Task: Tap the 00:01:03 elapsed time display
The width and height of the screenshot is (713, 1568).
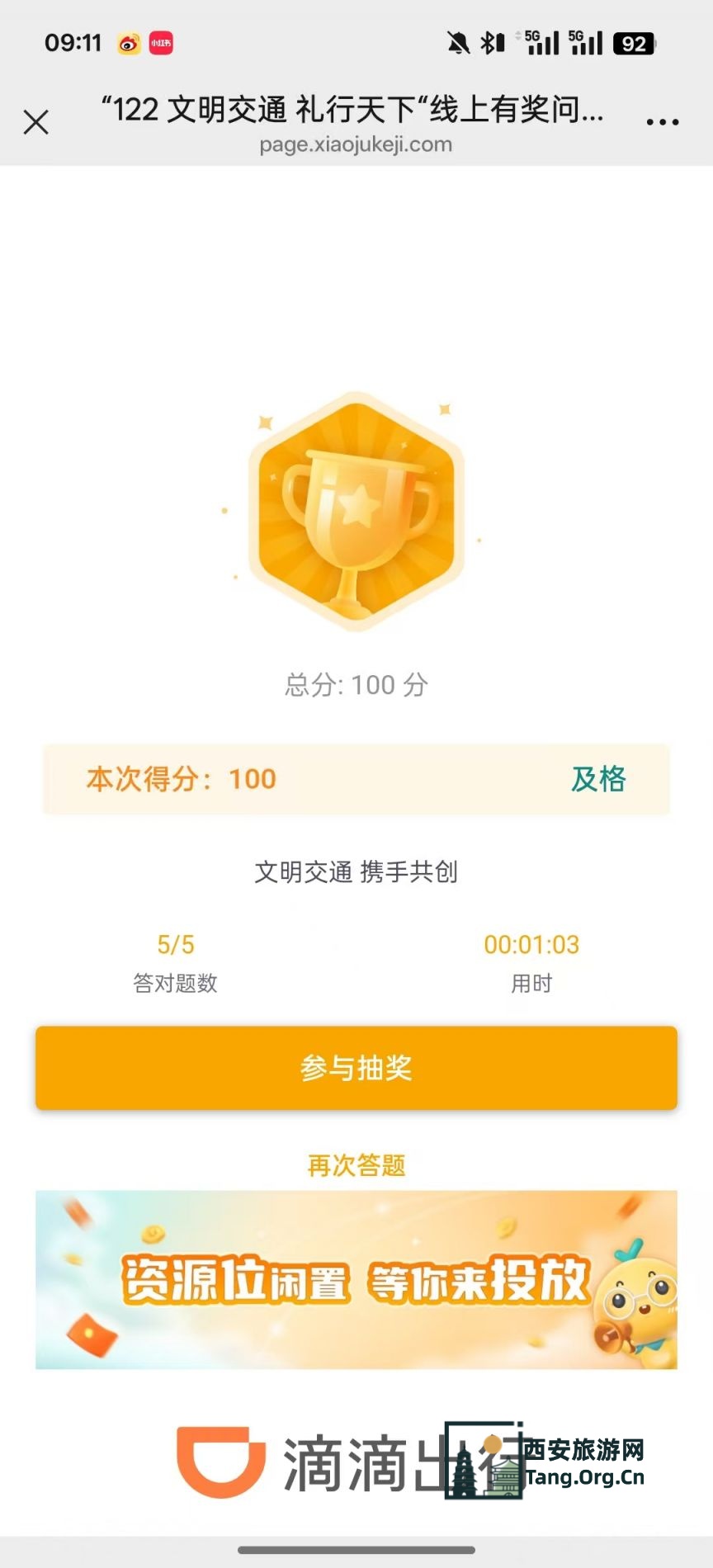Action: [x=532, y=944]
